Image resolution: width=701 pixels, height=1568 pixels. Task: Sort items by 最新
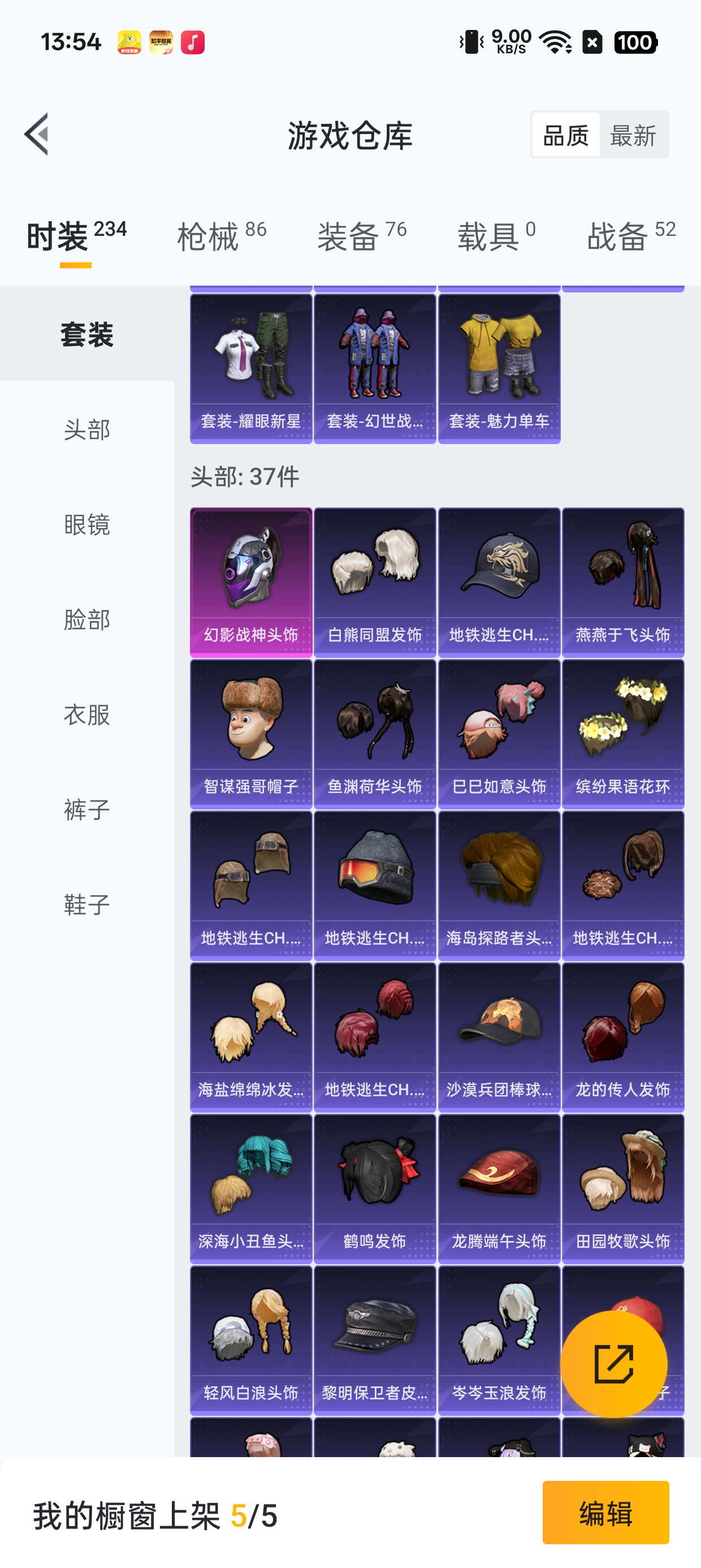[633, 135]
